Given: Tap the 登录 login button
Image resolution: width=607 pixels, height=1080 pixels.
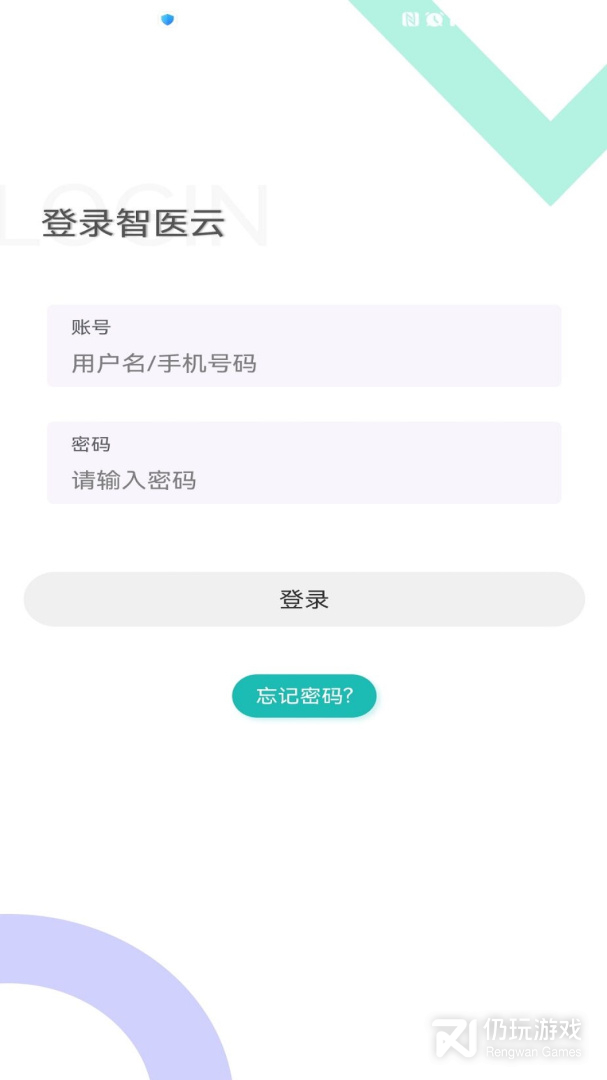Looking at the screenshot, I should coord(303,599).
